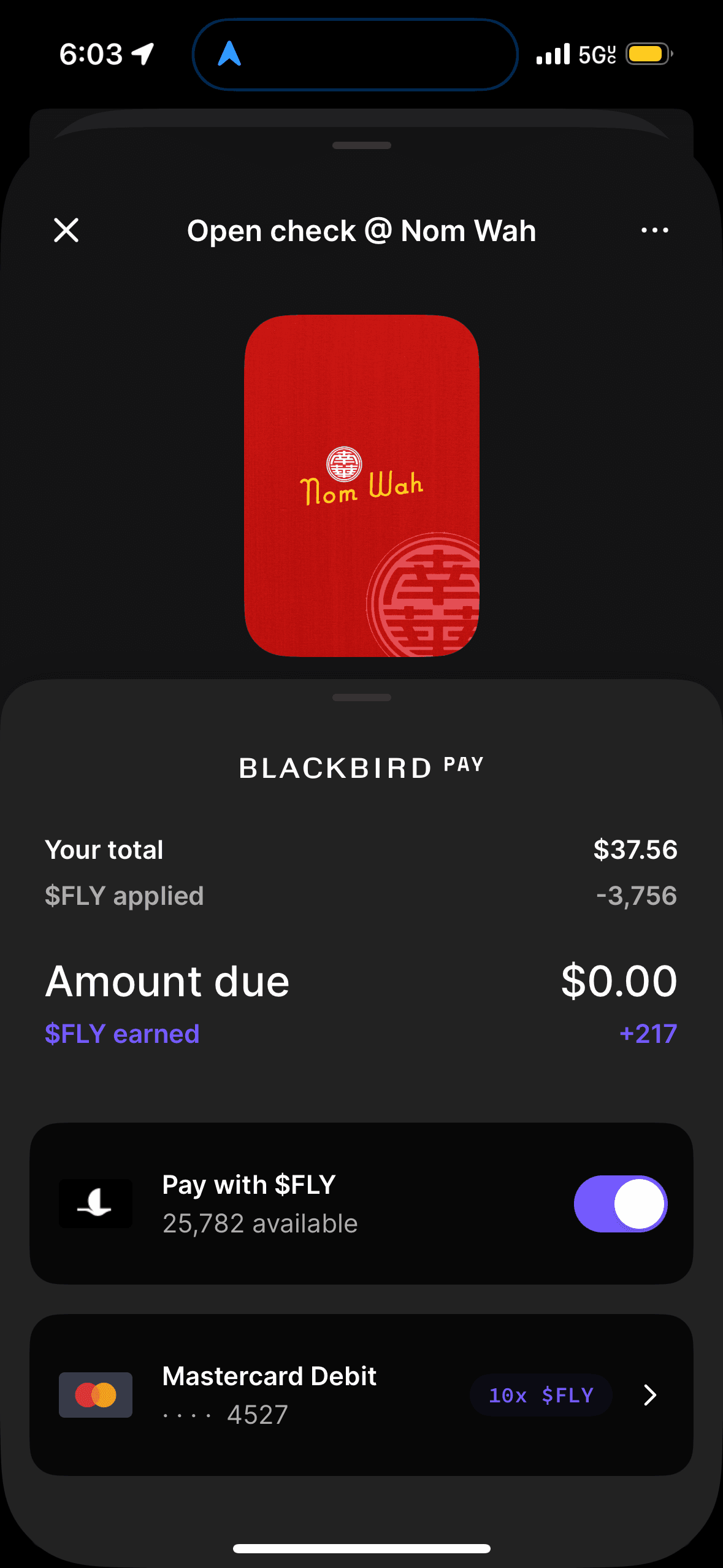Open Mastercard Debit 4527 payment method
This screenshot has width=723, height=1568.
[x=361, y=1394]
